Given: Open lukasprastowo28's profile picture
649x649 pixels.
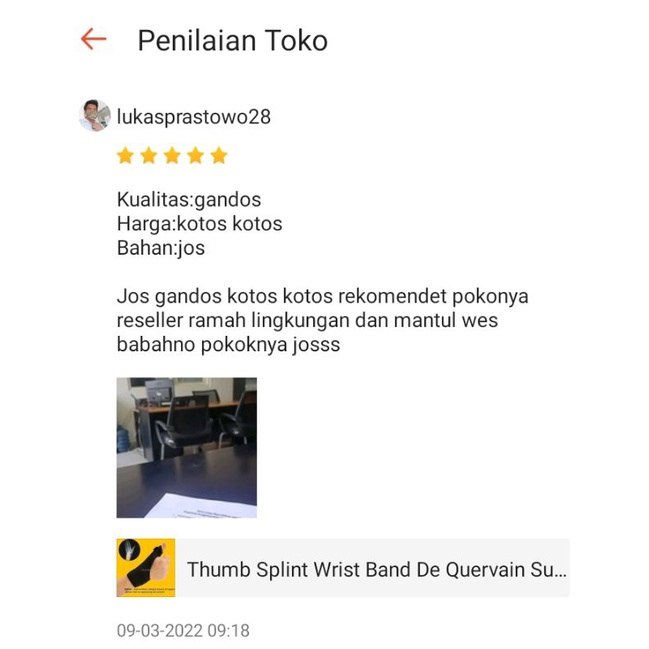Looking at the screenshot, I should click(x=94, y=116).
